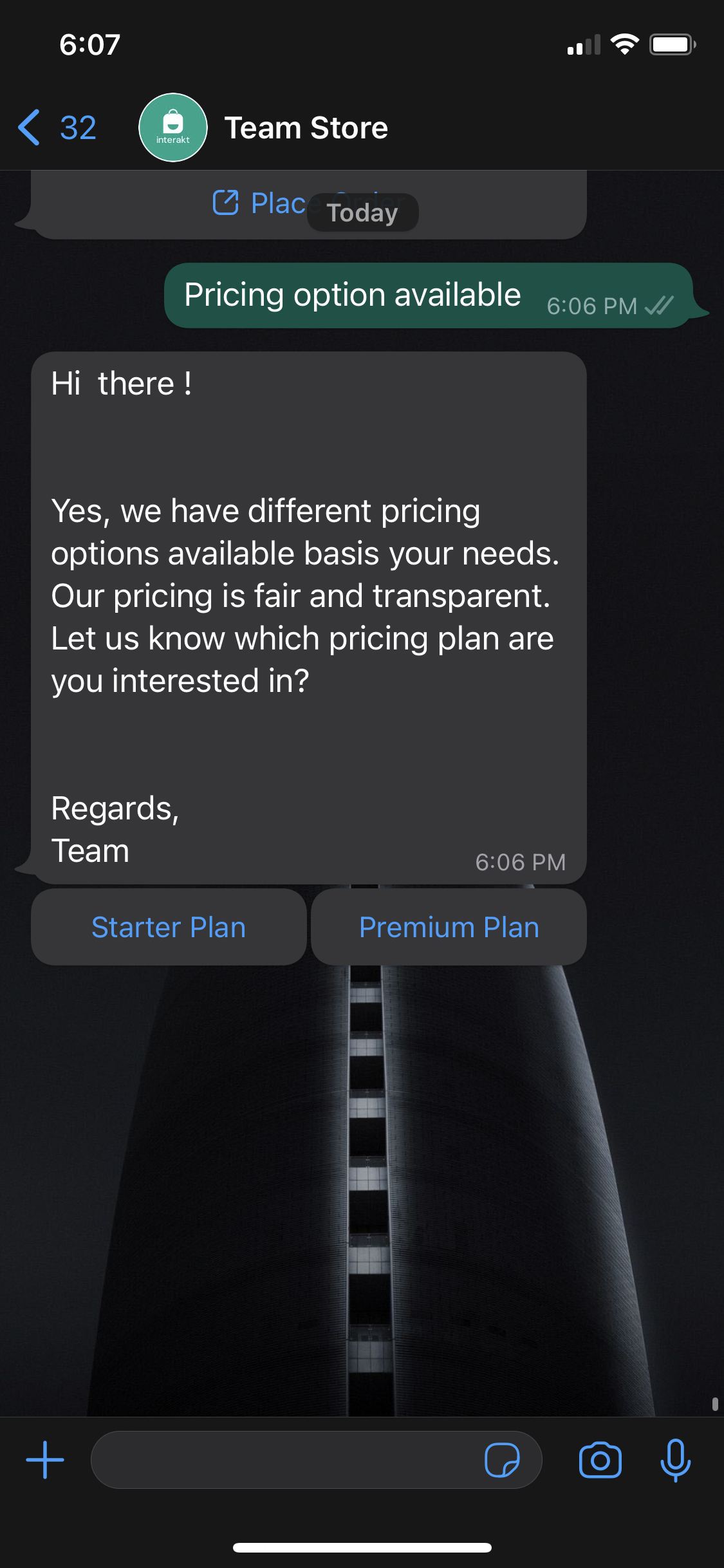
Task: Choose the Premium Plan reply button
Action: tap(449, 928)
